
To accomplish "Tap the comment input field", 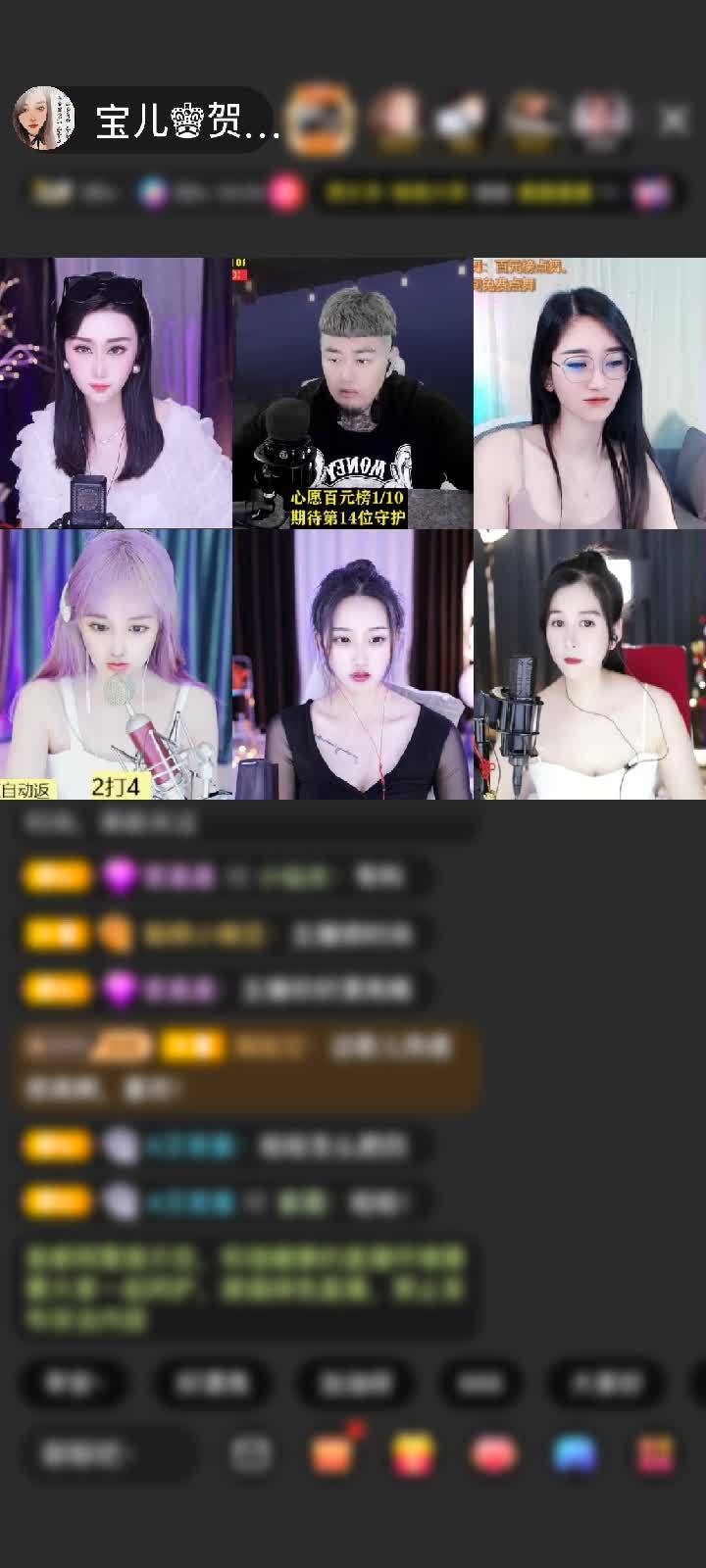I will tap(103, 1453).
